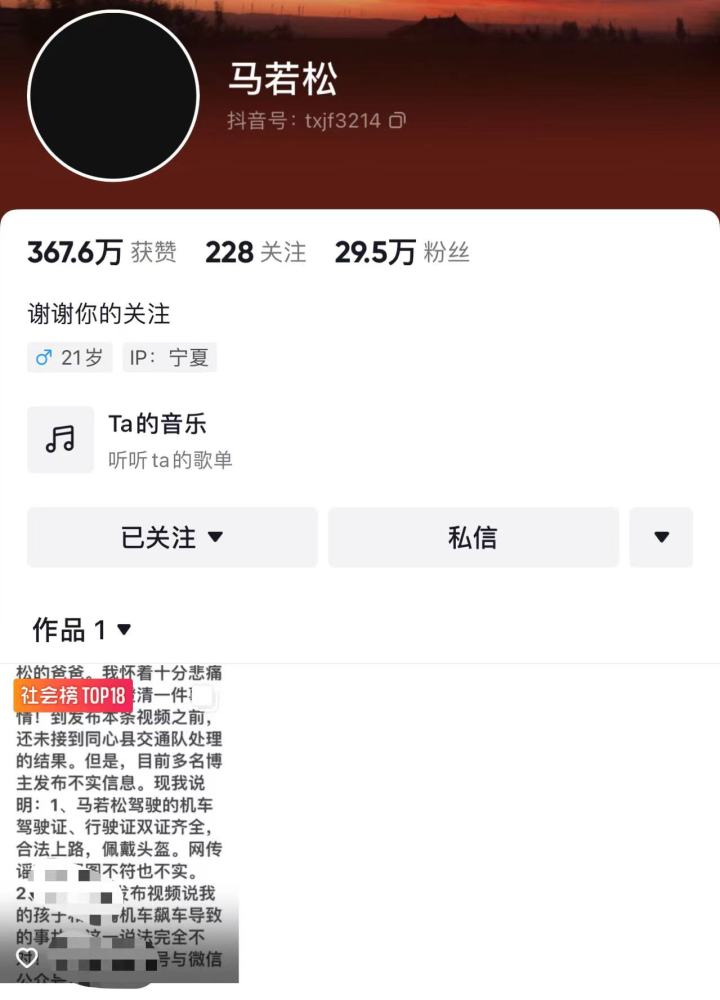The width and height of the screenshot is (720, 1000).
Task: Open the profile avatar picture
Action: pos(113,96)
